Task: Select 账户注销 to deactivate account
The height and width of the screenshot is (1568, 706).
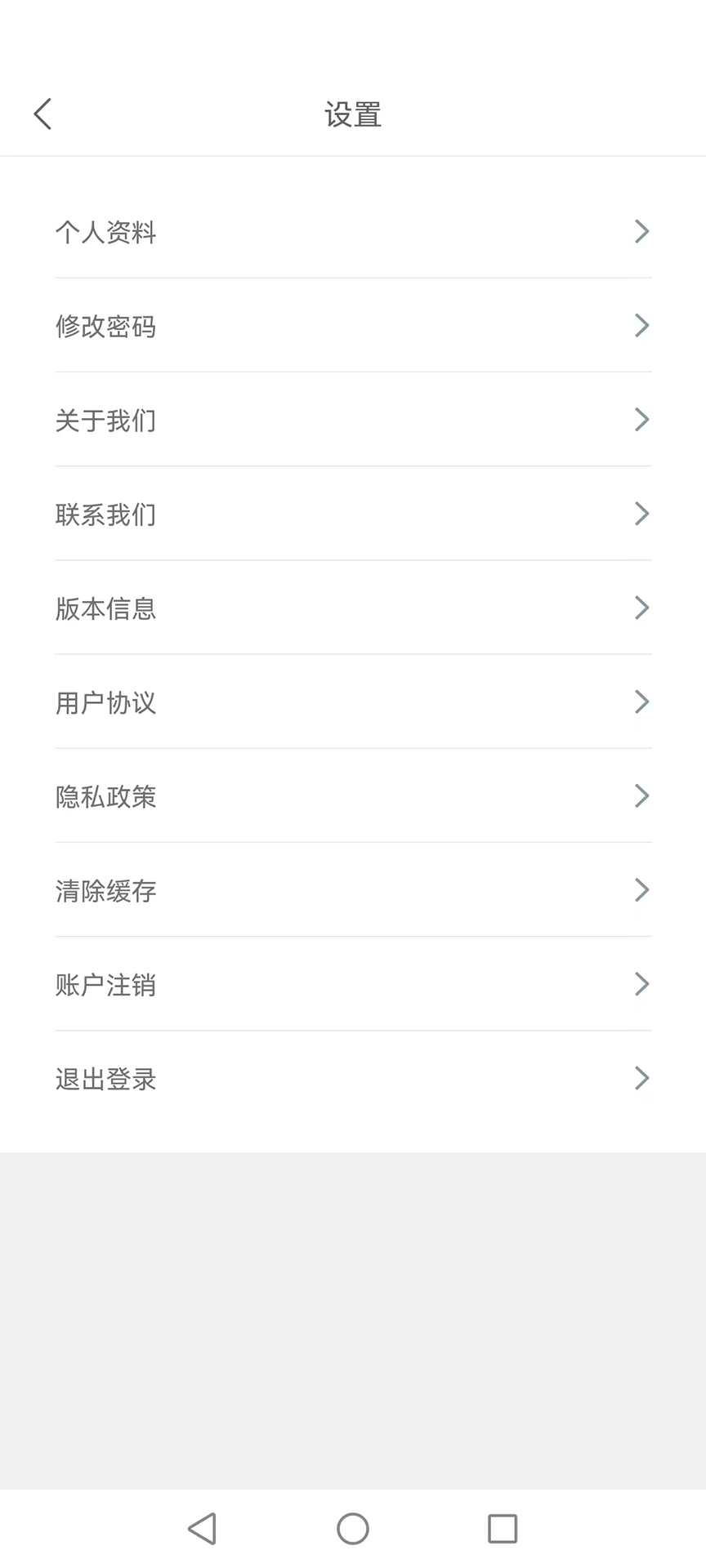Action: click(x=105, y=984)
